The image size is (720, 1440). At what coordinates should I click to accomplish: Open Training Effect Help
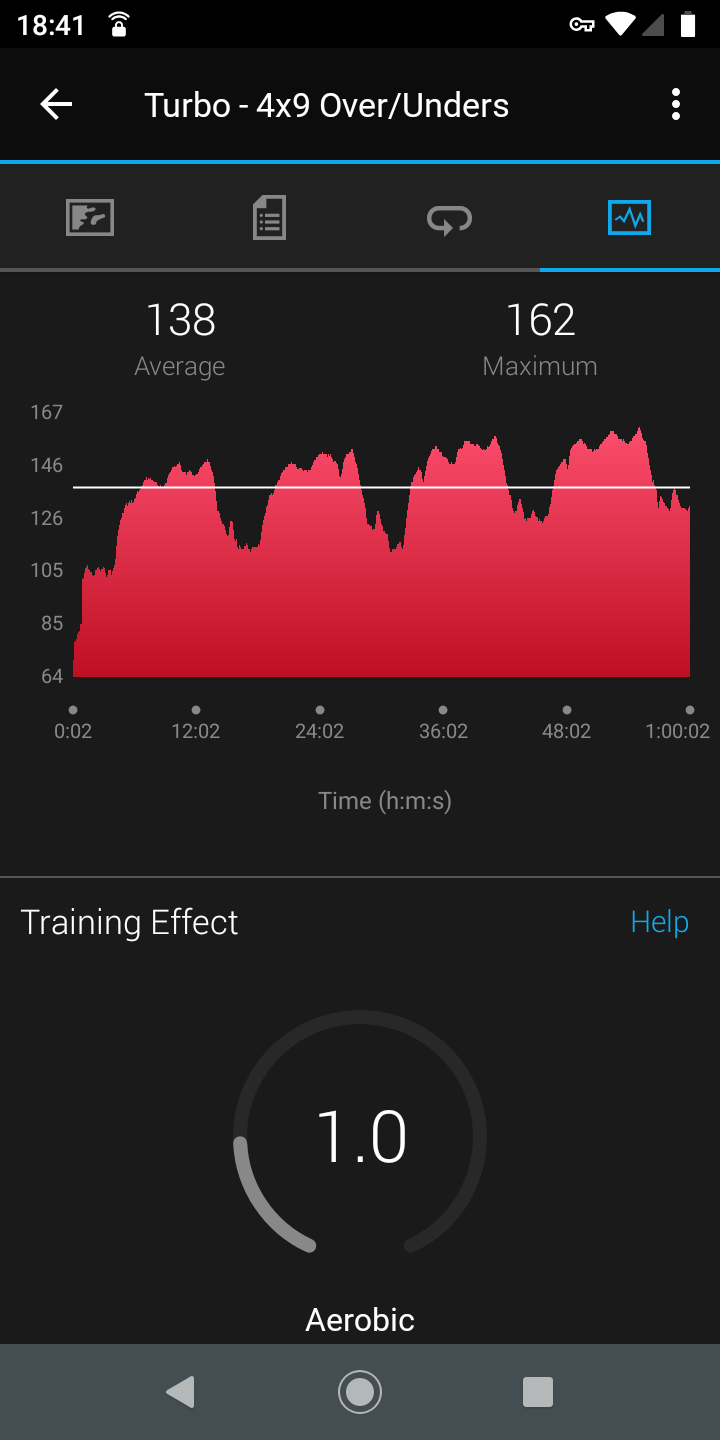pos(659,922)
